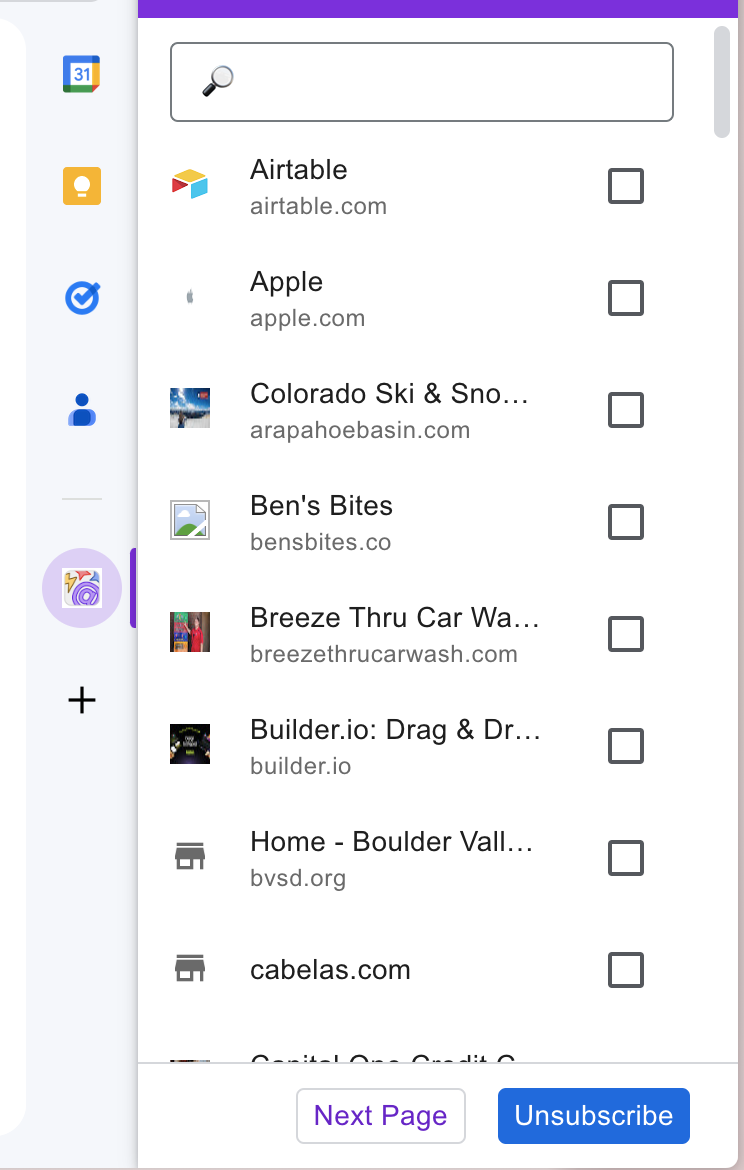Tick the Colorado Ski arapahoebasin.com checkbox
744x1170 pixels.
point(626,410)
